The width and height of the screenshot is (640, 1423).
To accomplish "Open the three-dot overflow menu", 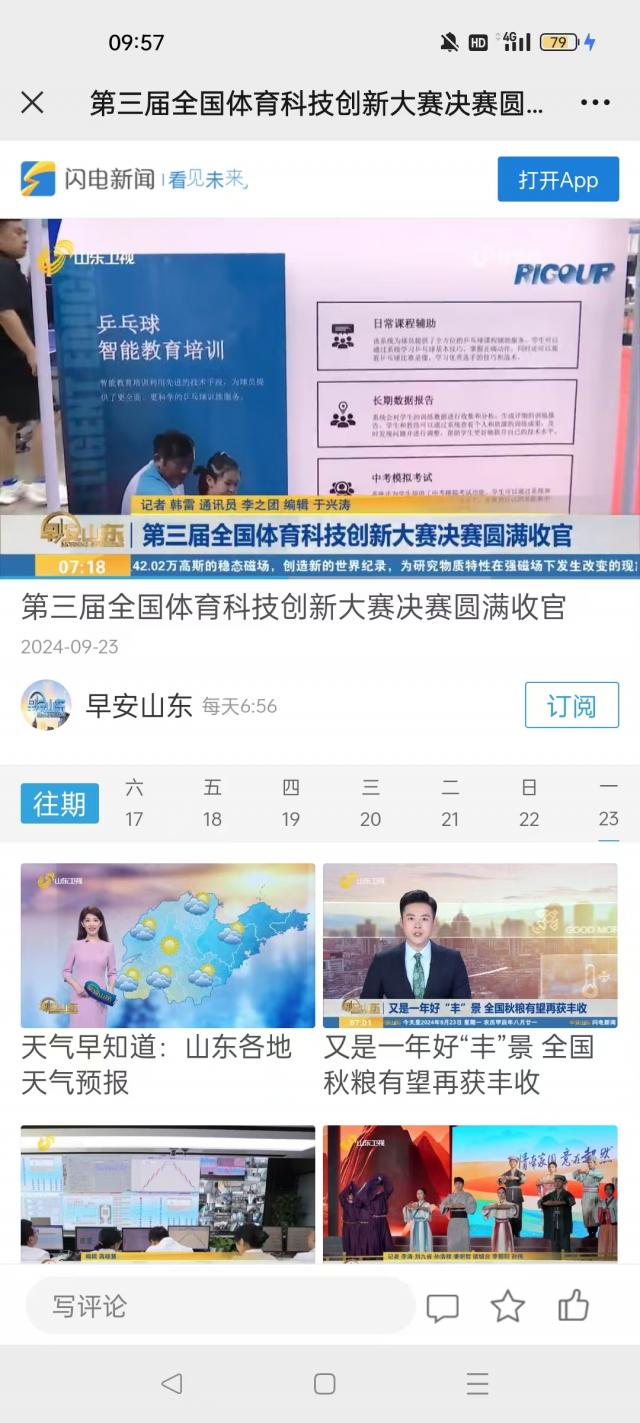I will pyautogui.click(x=595, y=102).
